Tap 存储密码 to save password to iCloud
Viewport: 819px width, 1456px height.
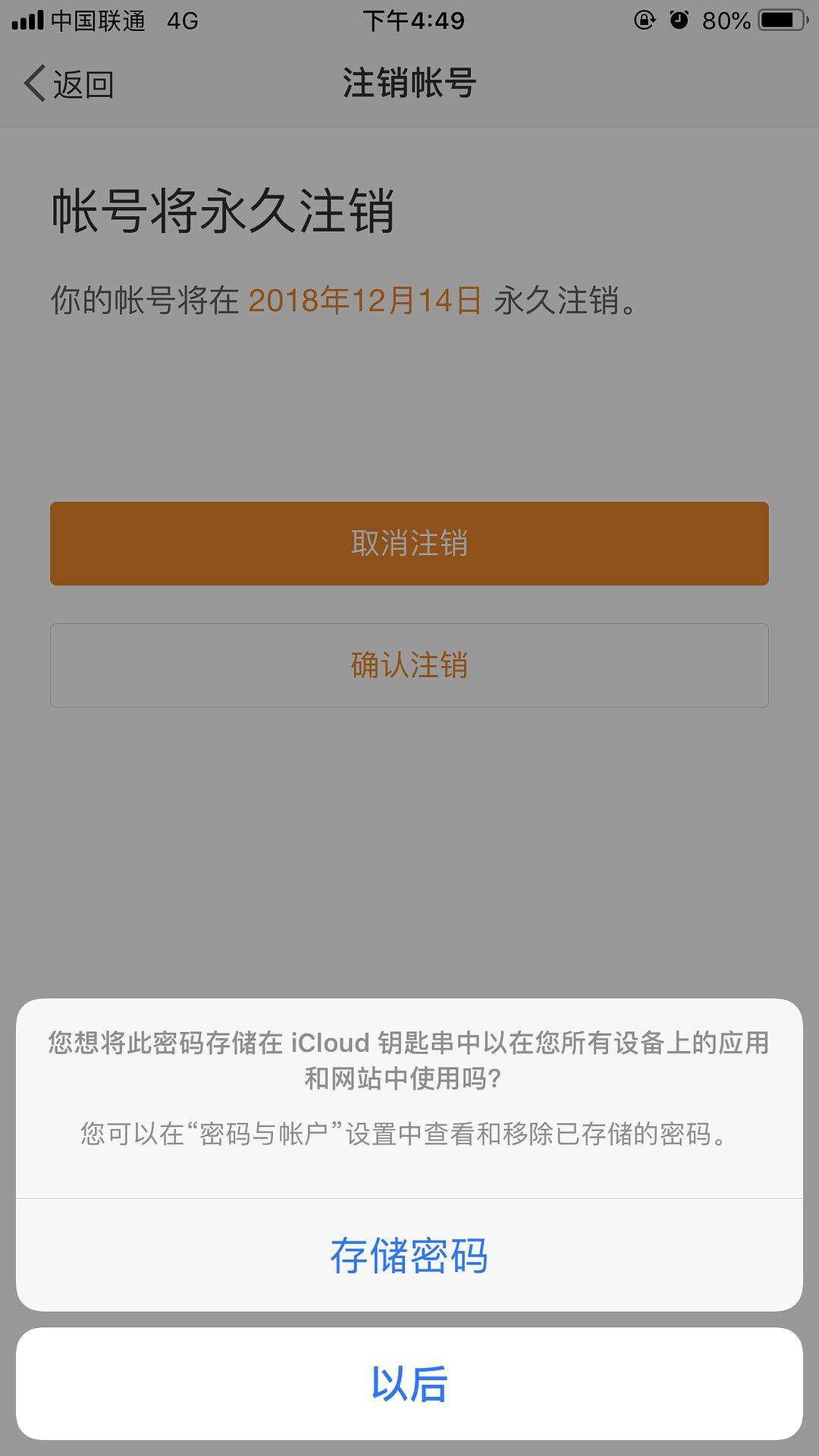tap(409, 1252)
